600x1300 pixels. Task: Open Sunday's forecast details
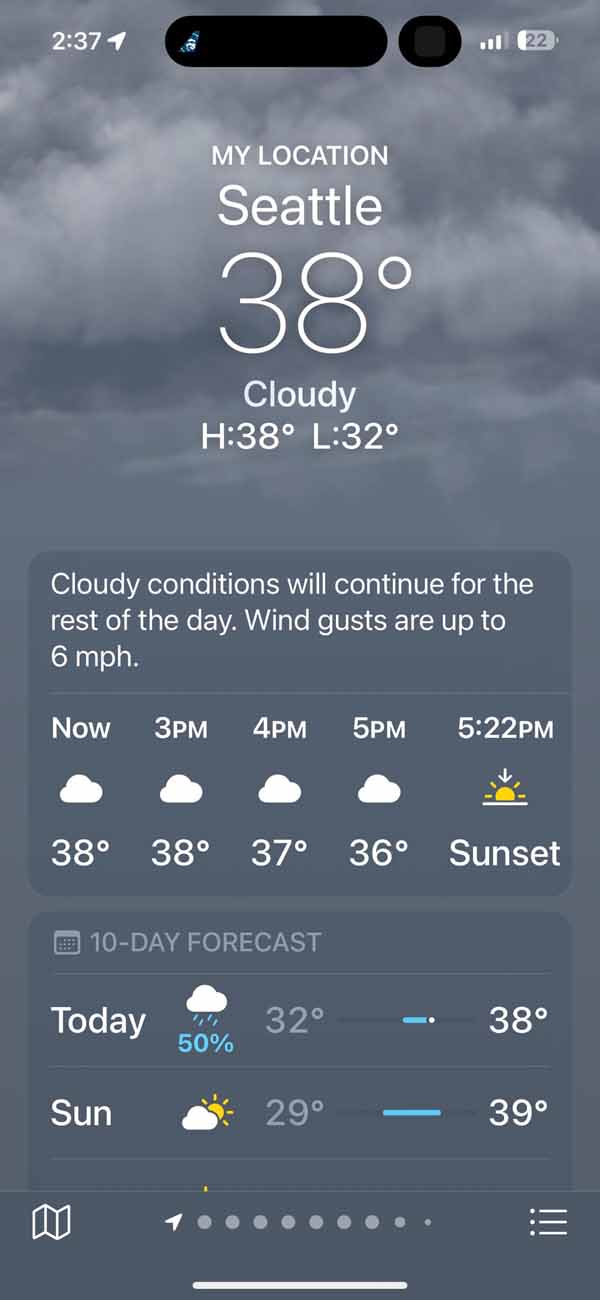300,1113
